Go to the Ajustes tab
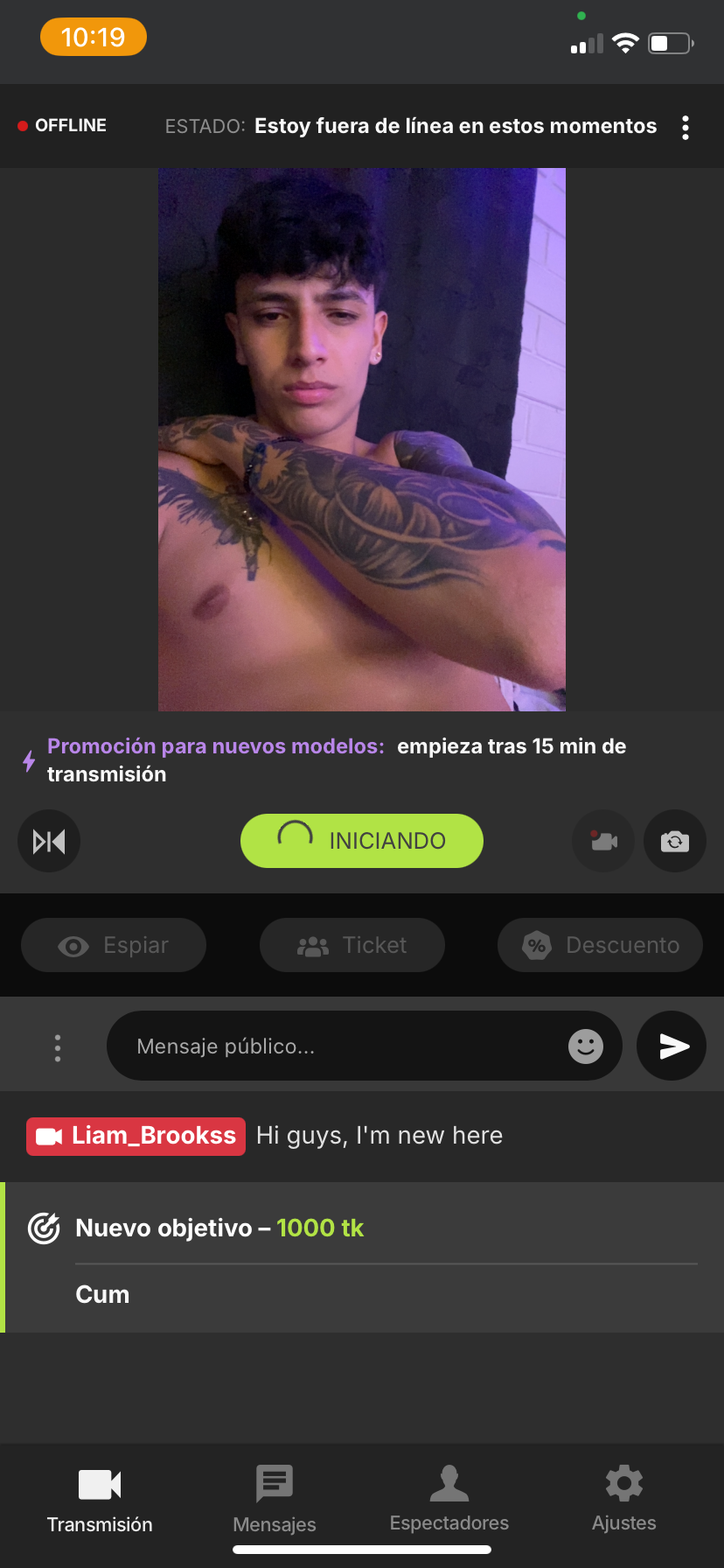 tap(624, 1500)
